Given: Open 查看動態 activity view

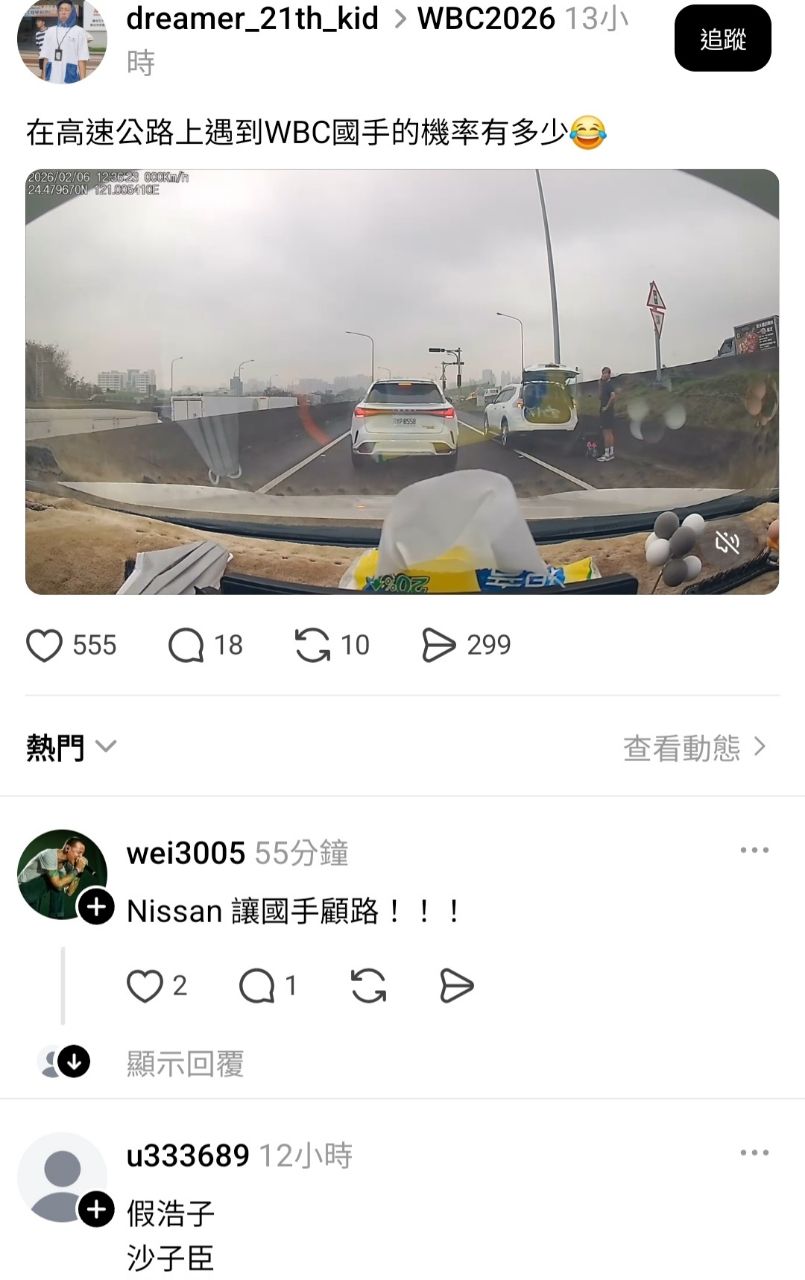Looking at the screenshot, I should [x=694, y=747].
